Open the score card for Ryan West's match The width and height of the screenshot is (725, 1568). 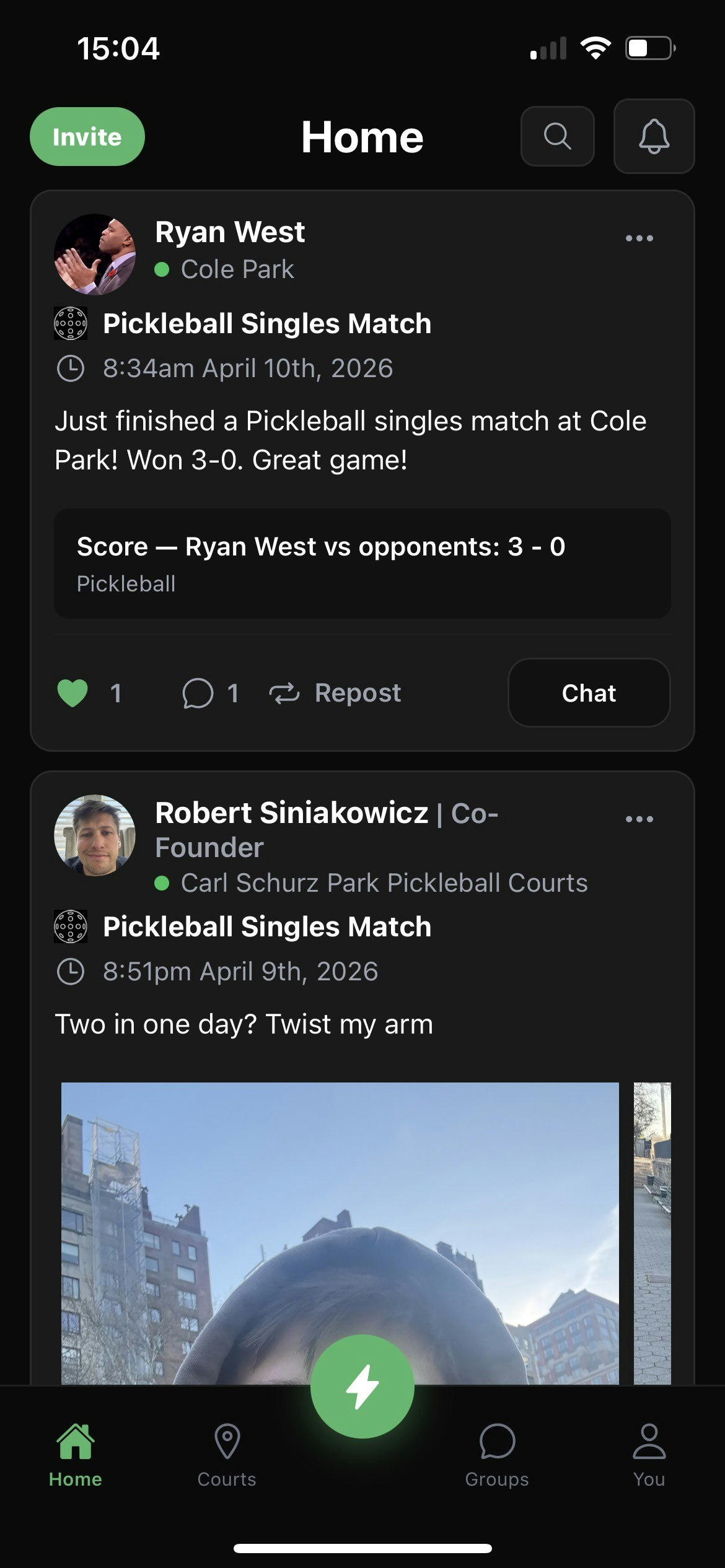(x=362, y=563)
